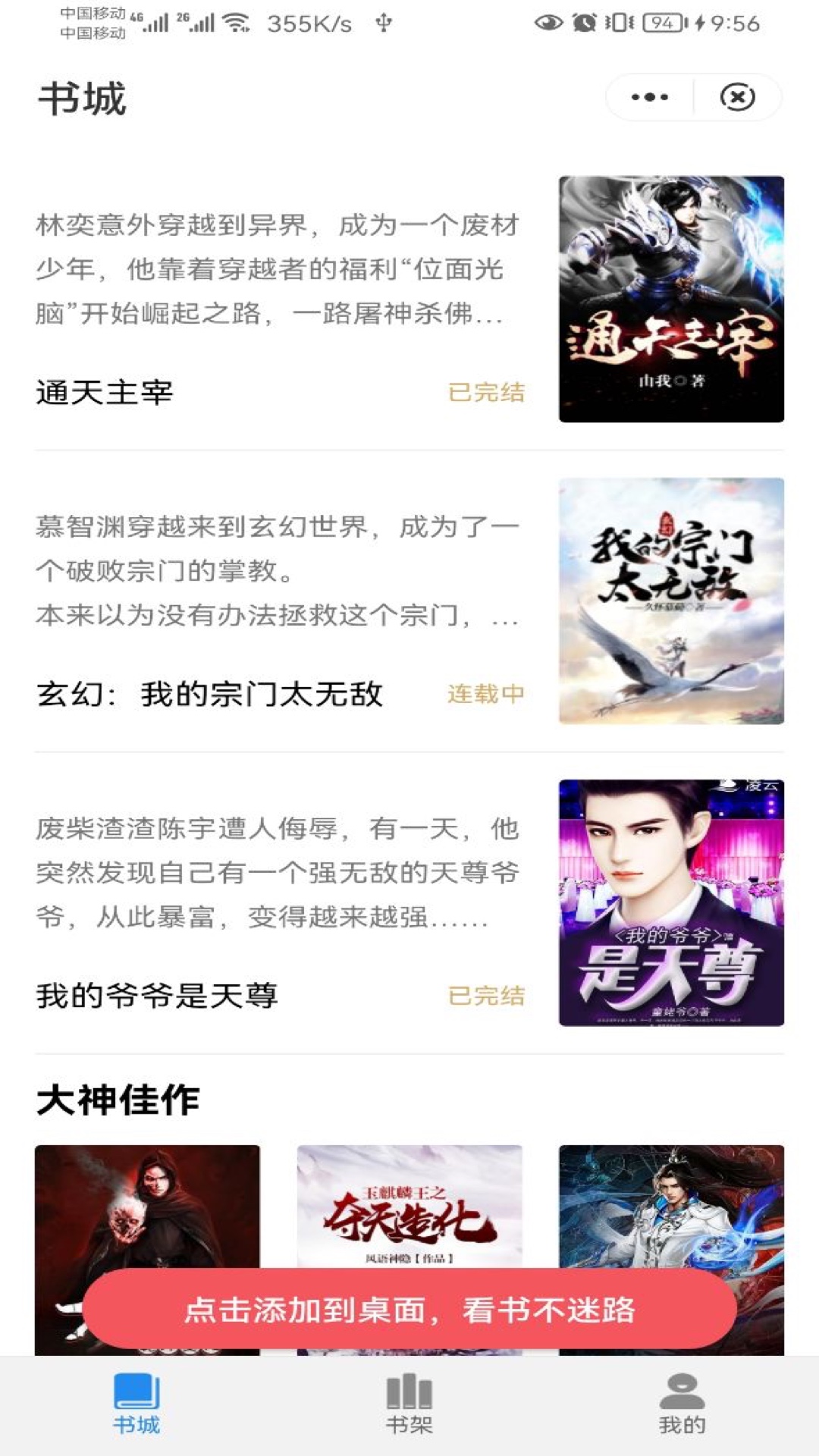Open the 我的宗门太无敌 cover image
819x1456 pixels.
[x=670, y=603]
